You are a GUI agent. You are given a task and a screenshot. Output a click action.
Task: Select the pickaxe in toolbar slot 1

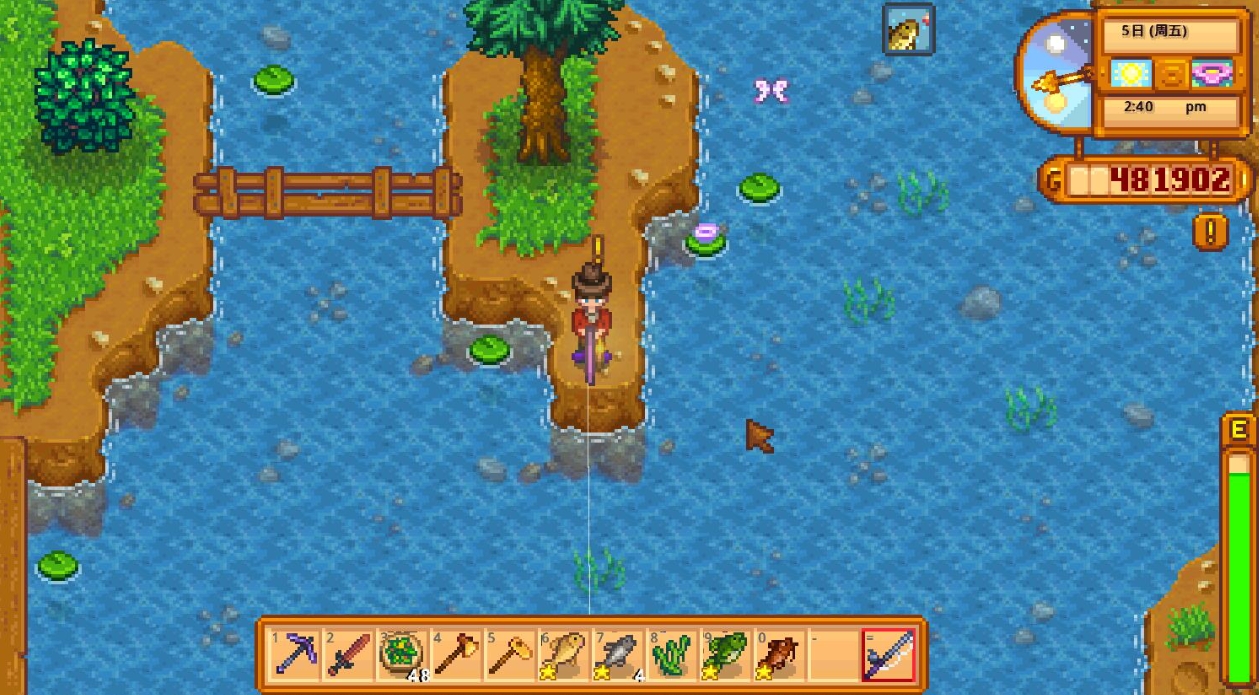[x=296, y=655]
